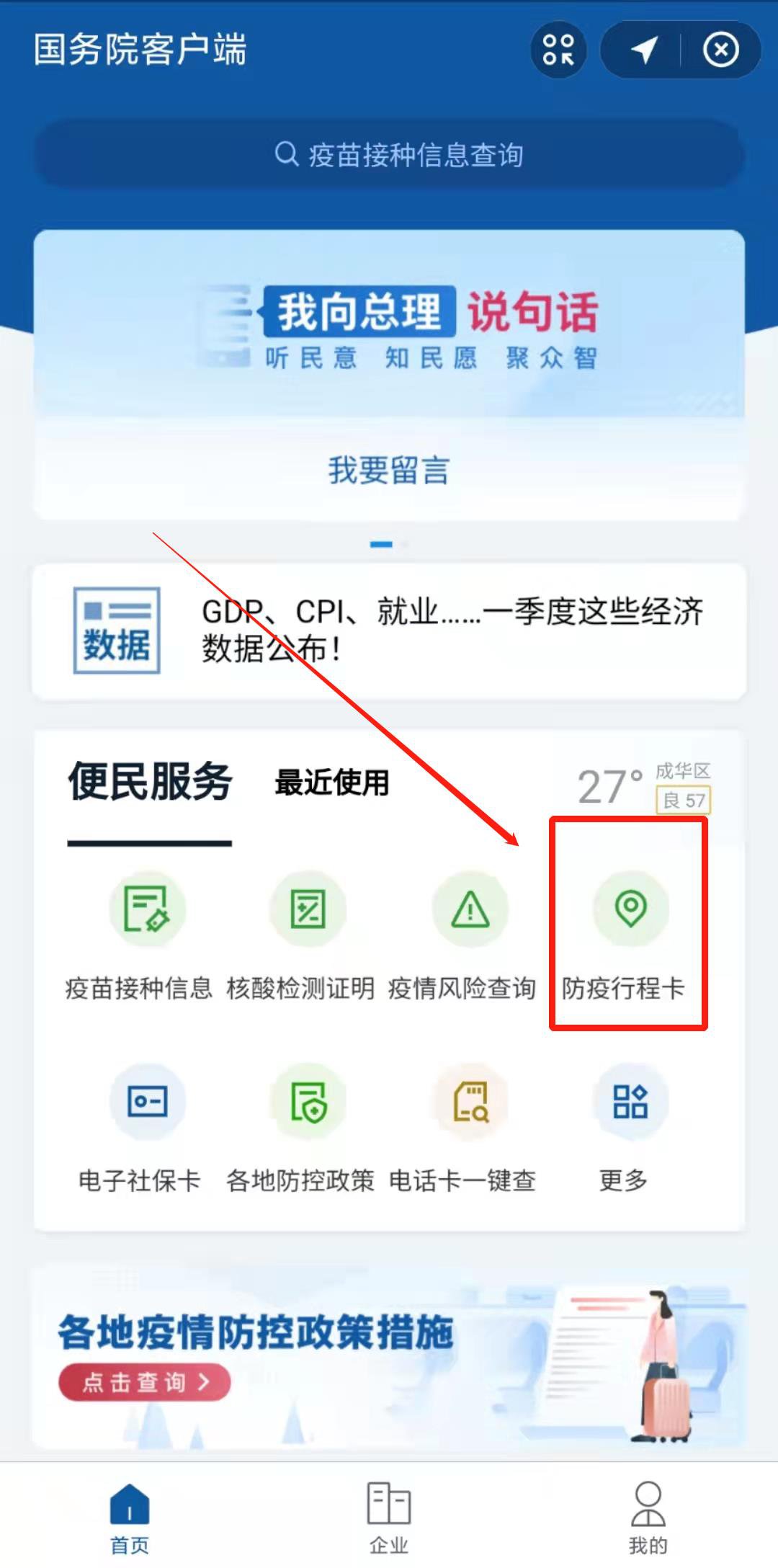Select the 便民服务 tab
The width and height of the screenshot is (778, 1568).
(150, 783)
